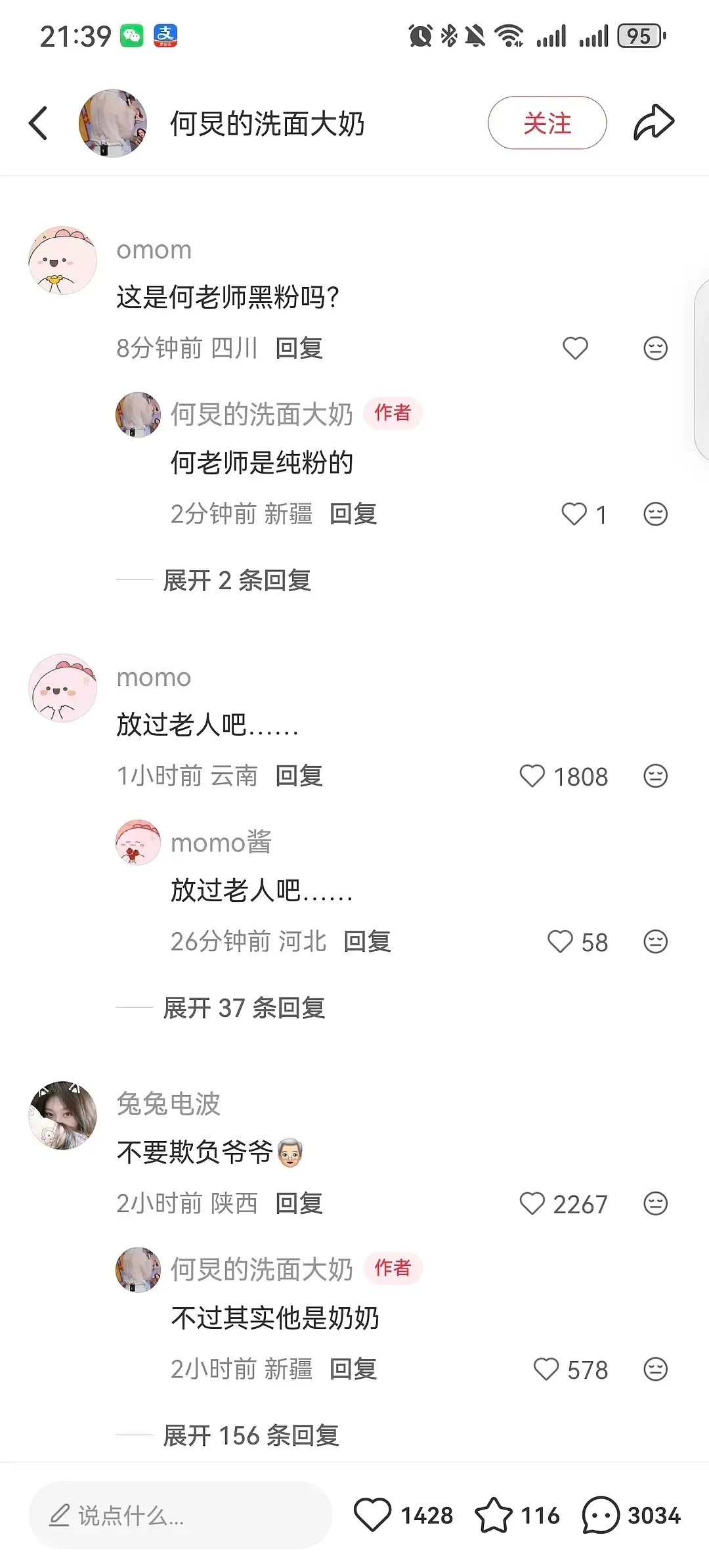Expand 37 replies under momo's comment
709x1568 pixels.
point(246,1007)
